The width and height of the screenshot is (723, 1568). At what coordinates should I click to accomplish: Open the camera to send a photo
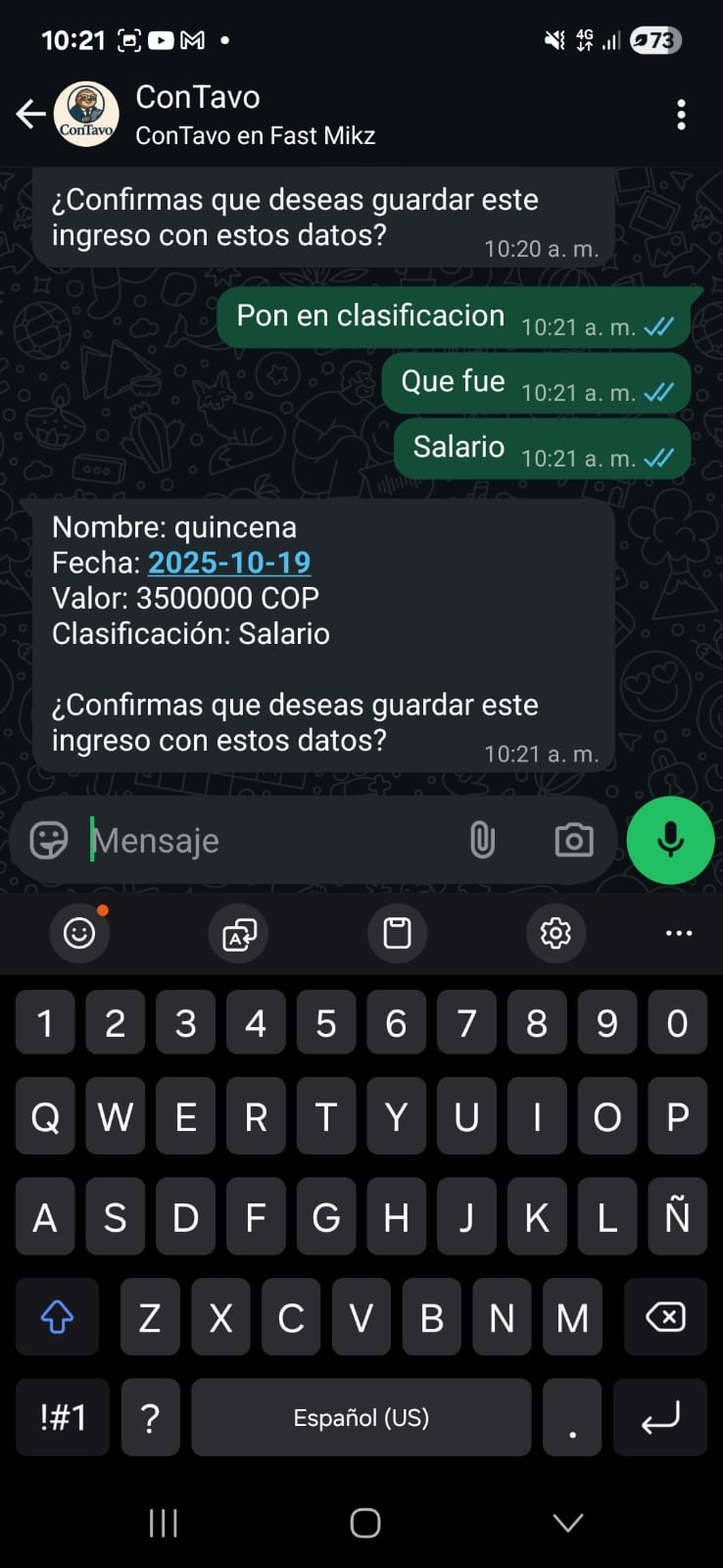pos(573,840)
